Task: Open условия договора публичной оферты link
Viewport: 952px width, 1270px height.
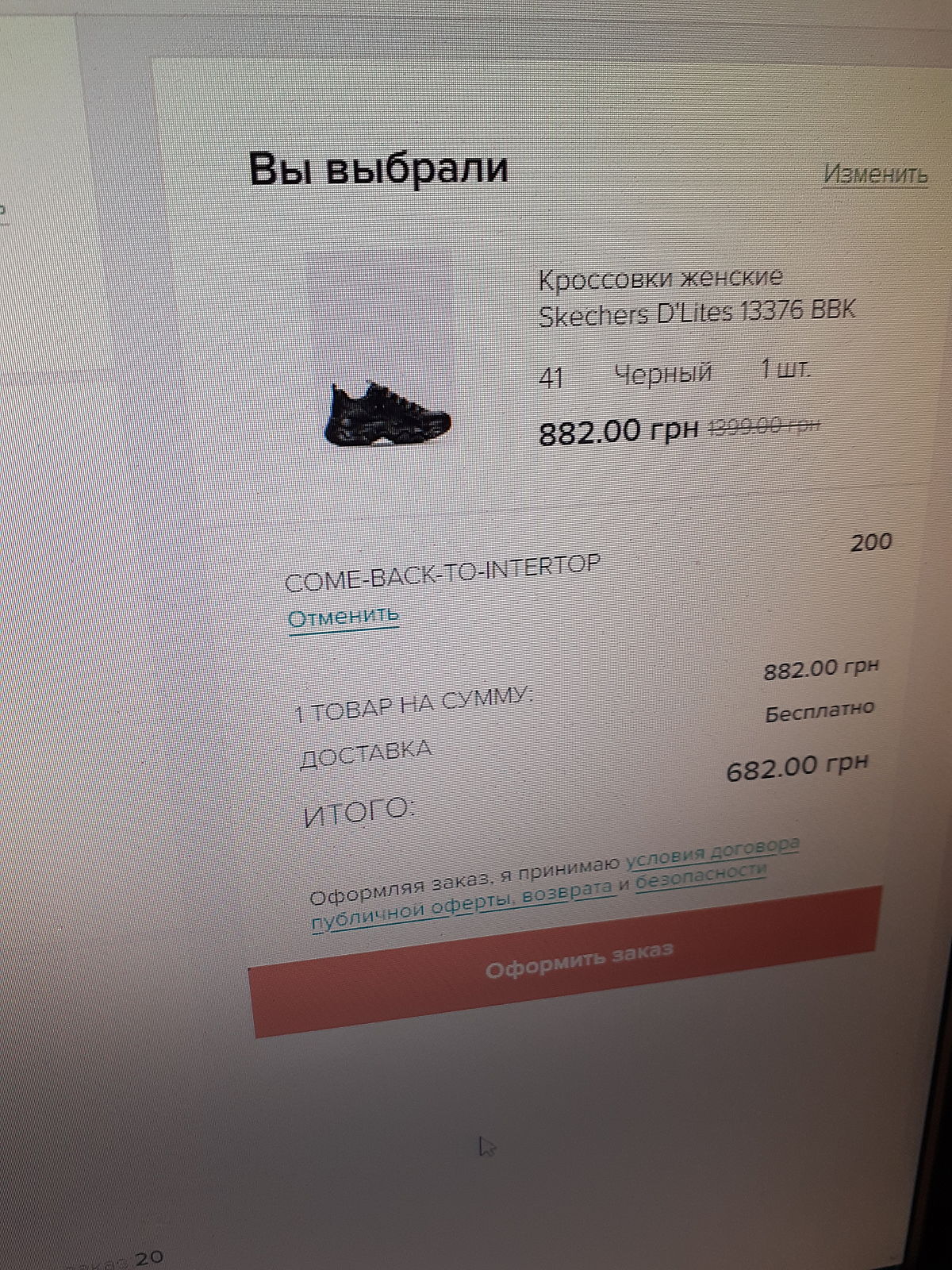Action: point(712,853)
